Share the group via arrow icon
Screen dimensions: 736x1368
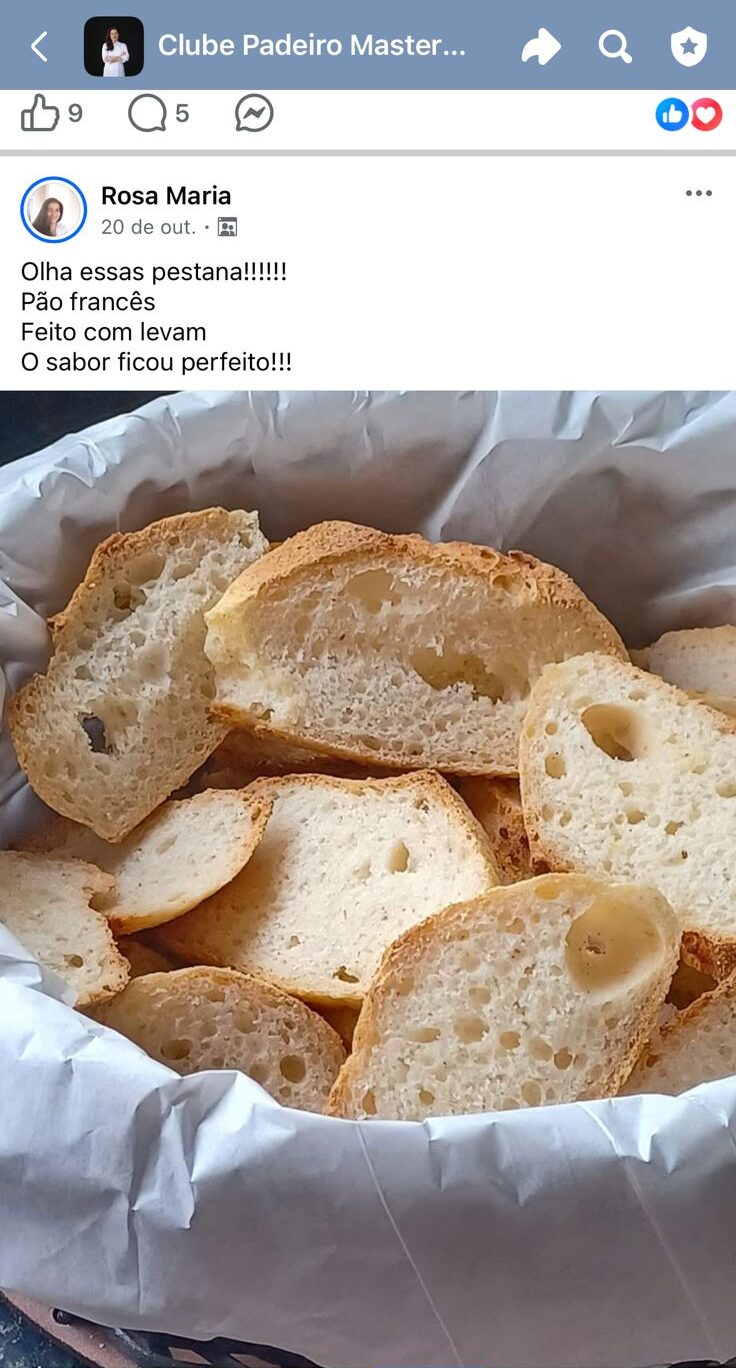[x=540, y=47]
